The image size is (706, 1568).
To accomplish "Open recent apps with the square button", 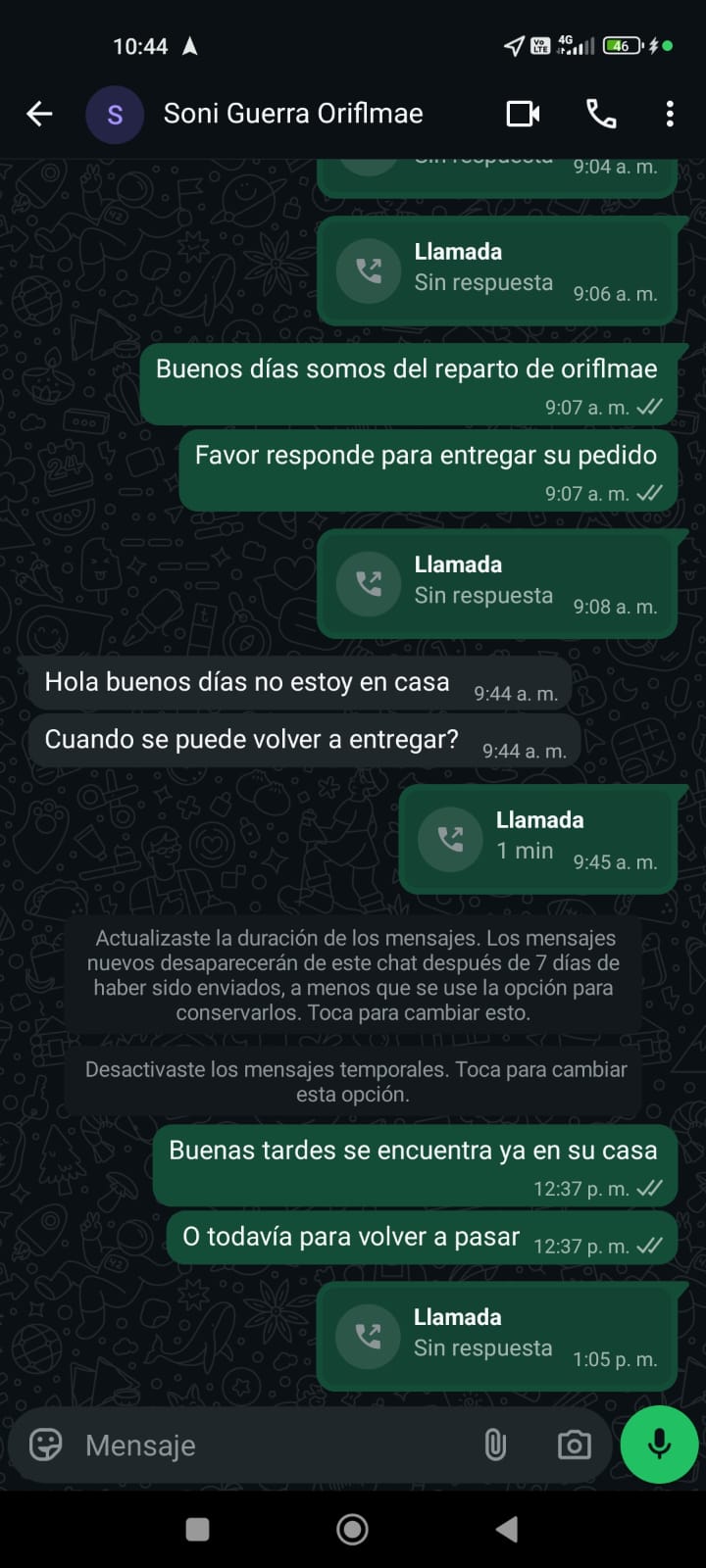I will (197, 1529).
